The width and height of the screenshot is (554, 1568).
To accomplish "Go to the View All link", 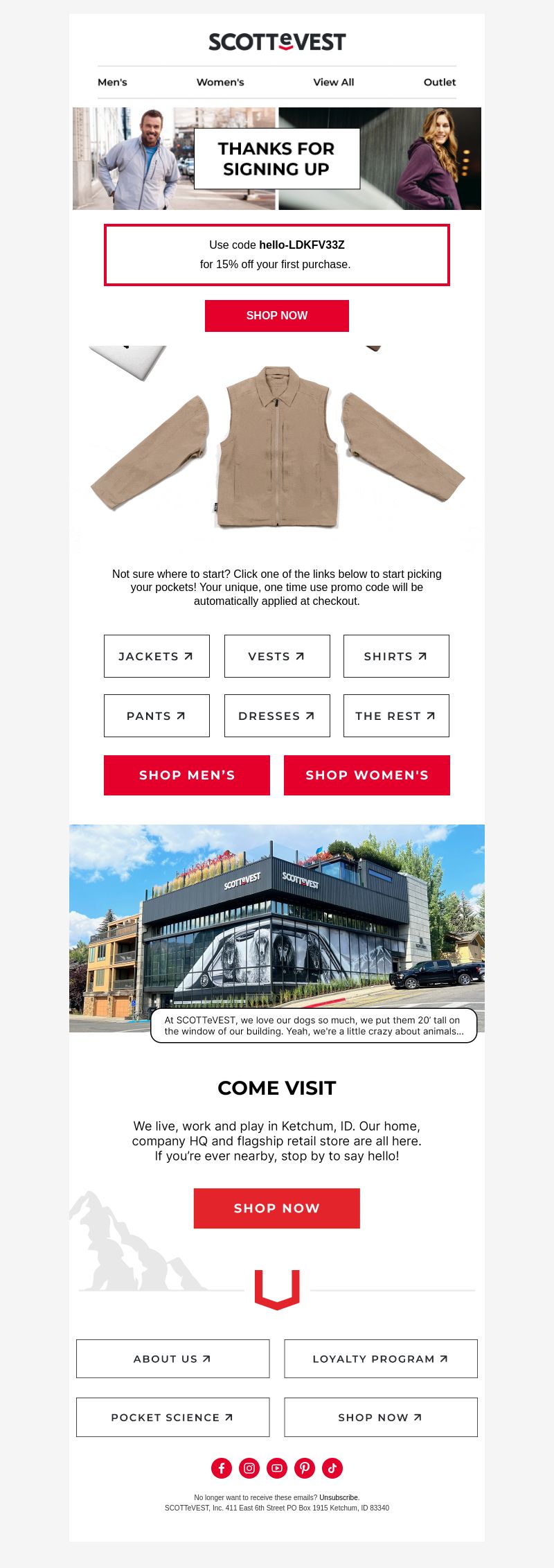I will click(x=333, y=82).
